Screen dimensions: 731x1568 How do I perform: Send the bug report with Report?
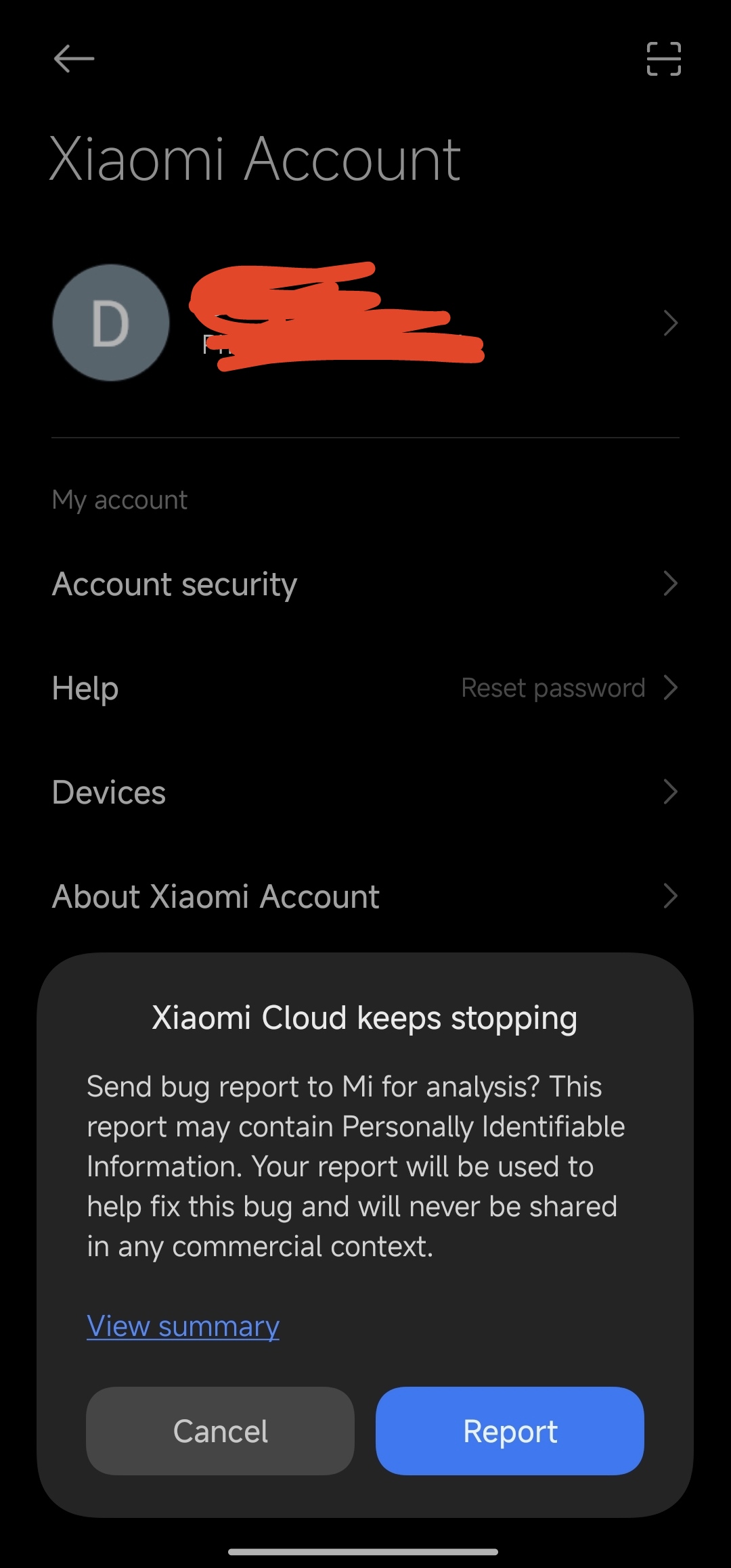click(510, 1431)
